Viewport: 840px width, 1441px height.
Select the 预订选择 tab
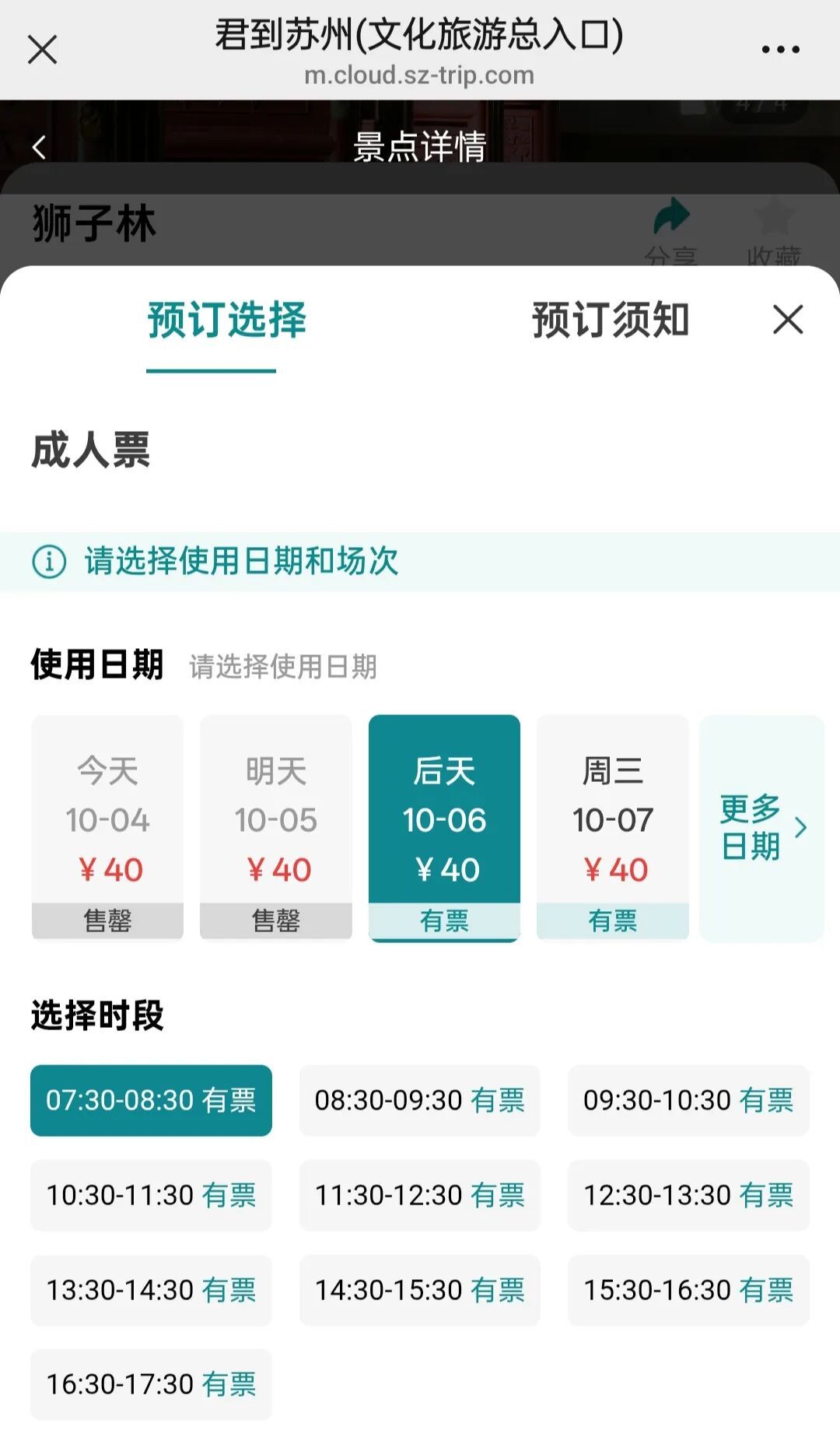(x=227, y=320)
